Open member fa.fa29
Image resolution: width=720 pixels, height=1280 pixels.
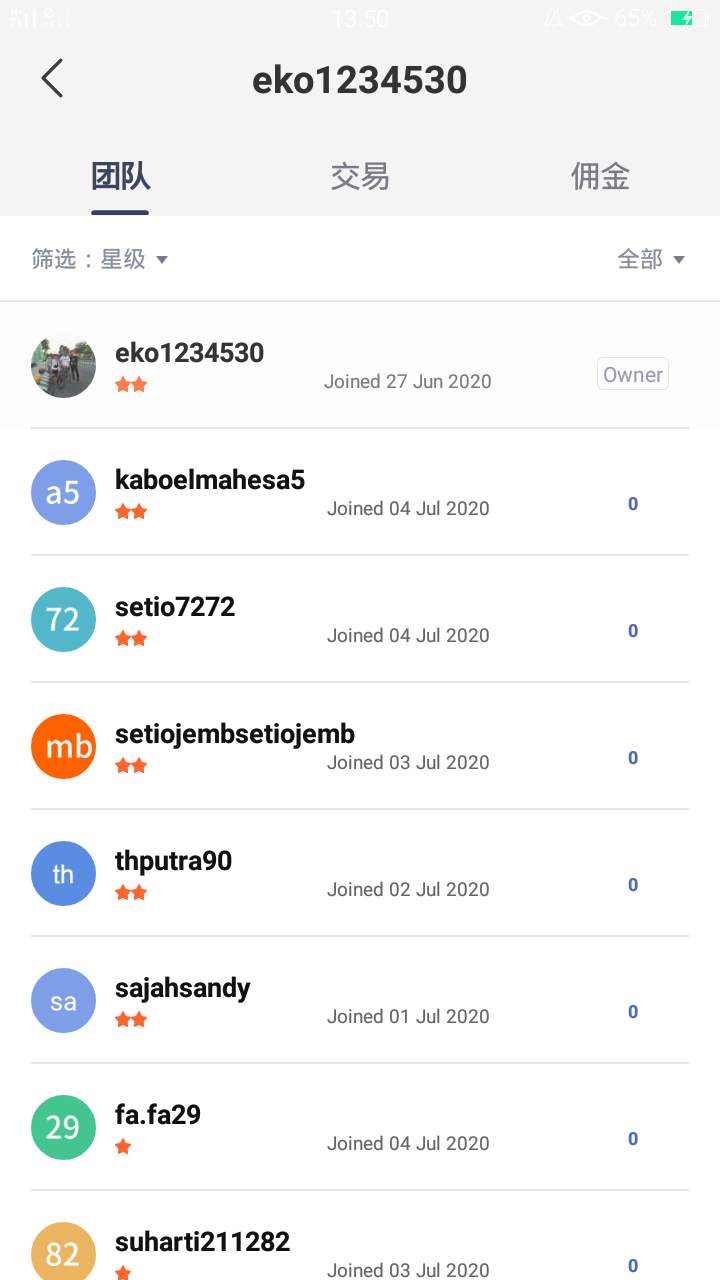tap(360, 1127)
